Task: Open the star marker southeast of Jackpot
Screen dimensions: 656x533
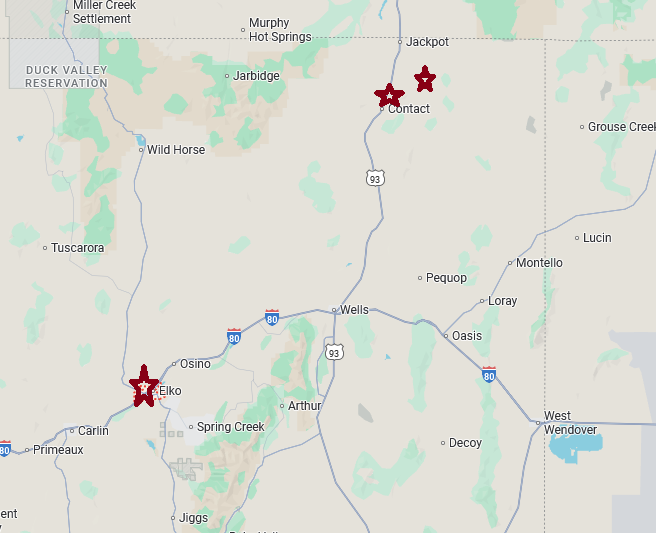Action: tap(425, 78)
